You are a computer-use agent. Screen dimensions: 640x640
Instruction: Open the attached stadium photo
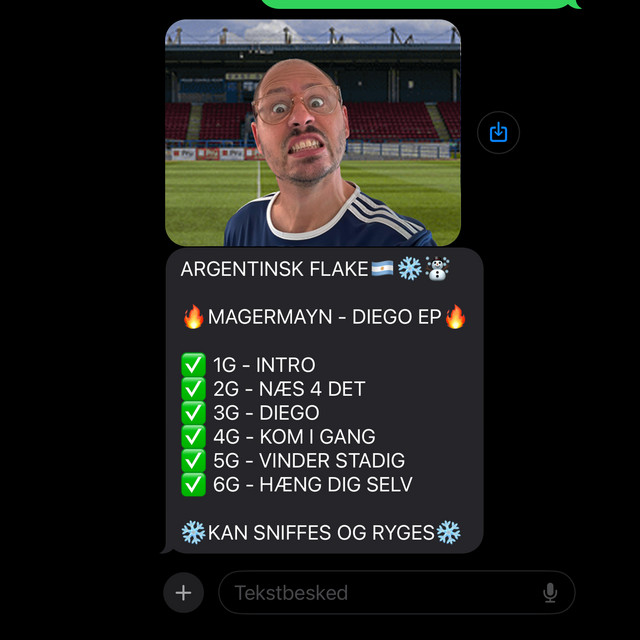pyautogui.click(x=312, y=133)
